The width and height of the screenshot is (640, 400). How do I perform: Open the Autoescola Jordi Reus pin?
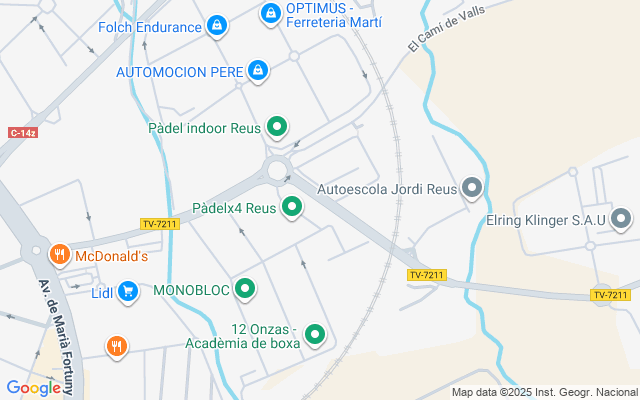pyautogui.click(x=473, y=188)
